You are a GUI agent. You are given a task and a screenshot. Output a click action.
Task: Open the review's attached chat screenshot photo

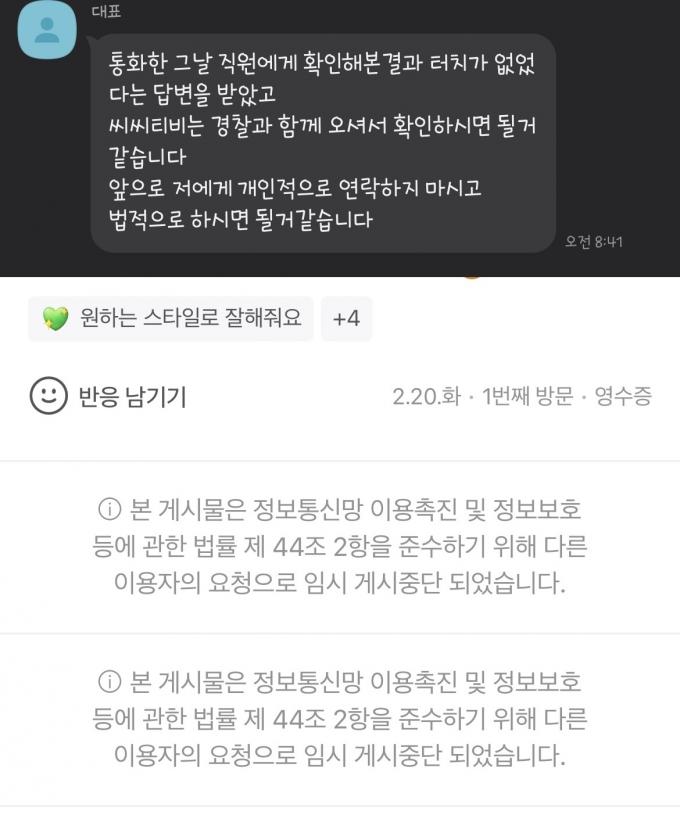point(340,138)
